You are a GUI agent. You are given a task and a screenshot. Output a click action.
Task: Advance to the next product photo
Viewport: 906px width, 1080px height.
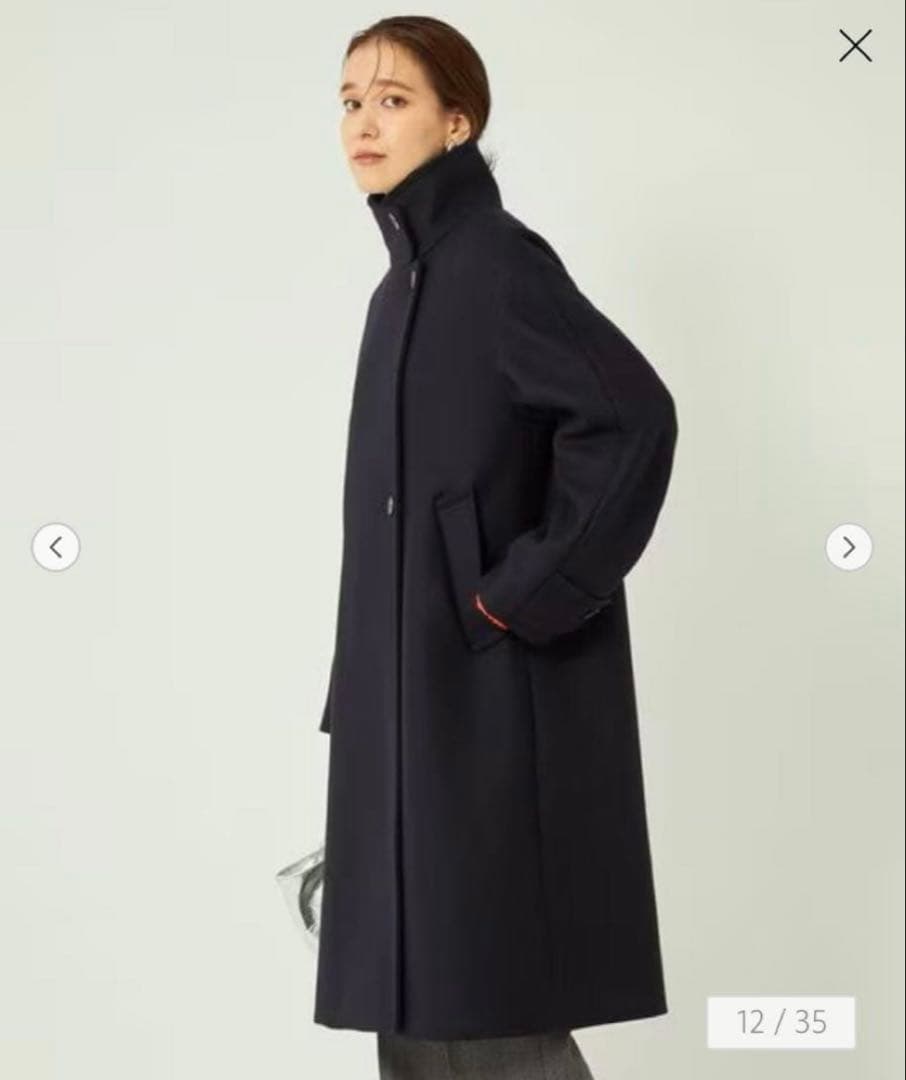(x=849, y=547)
